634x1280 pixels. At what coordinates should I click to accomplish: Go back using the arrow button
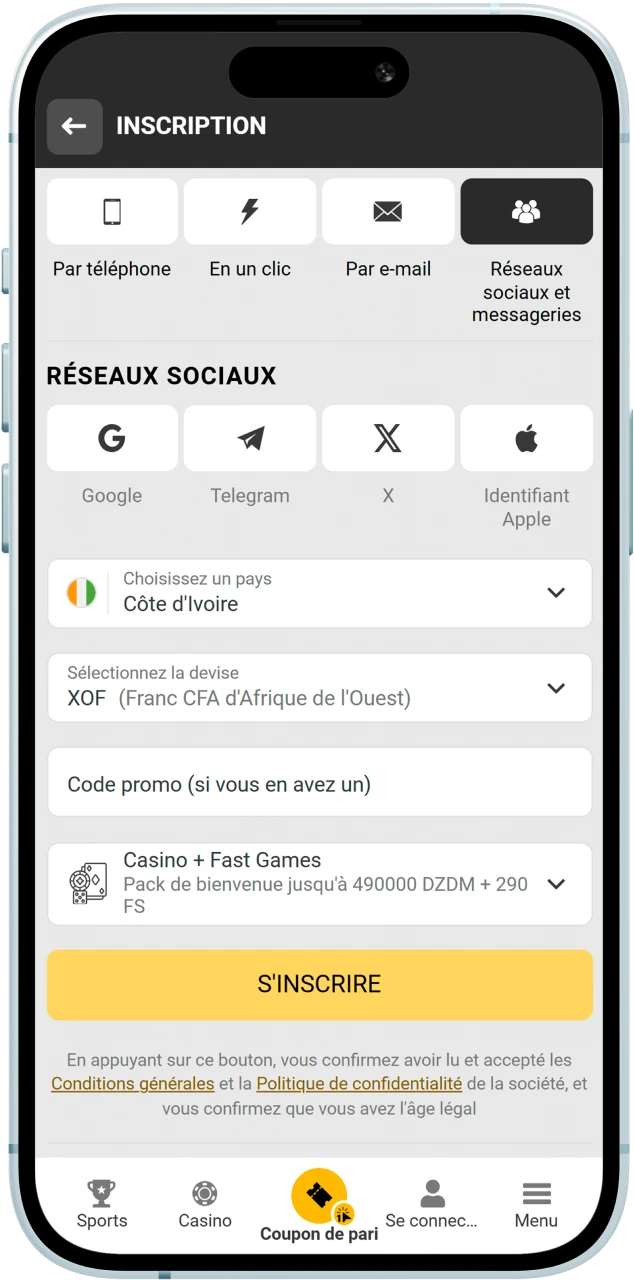tap(74, 126)
